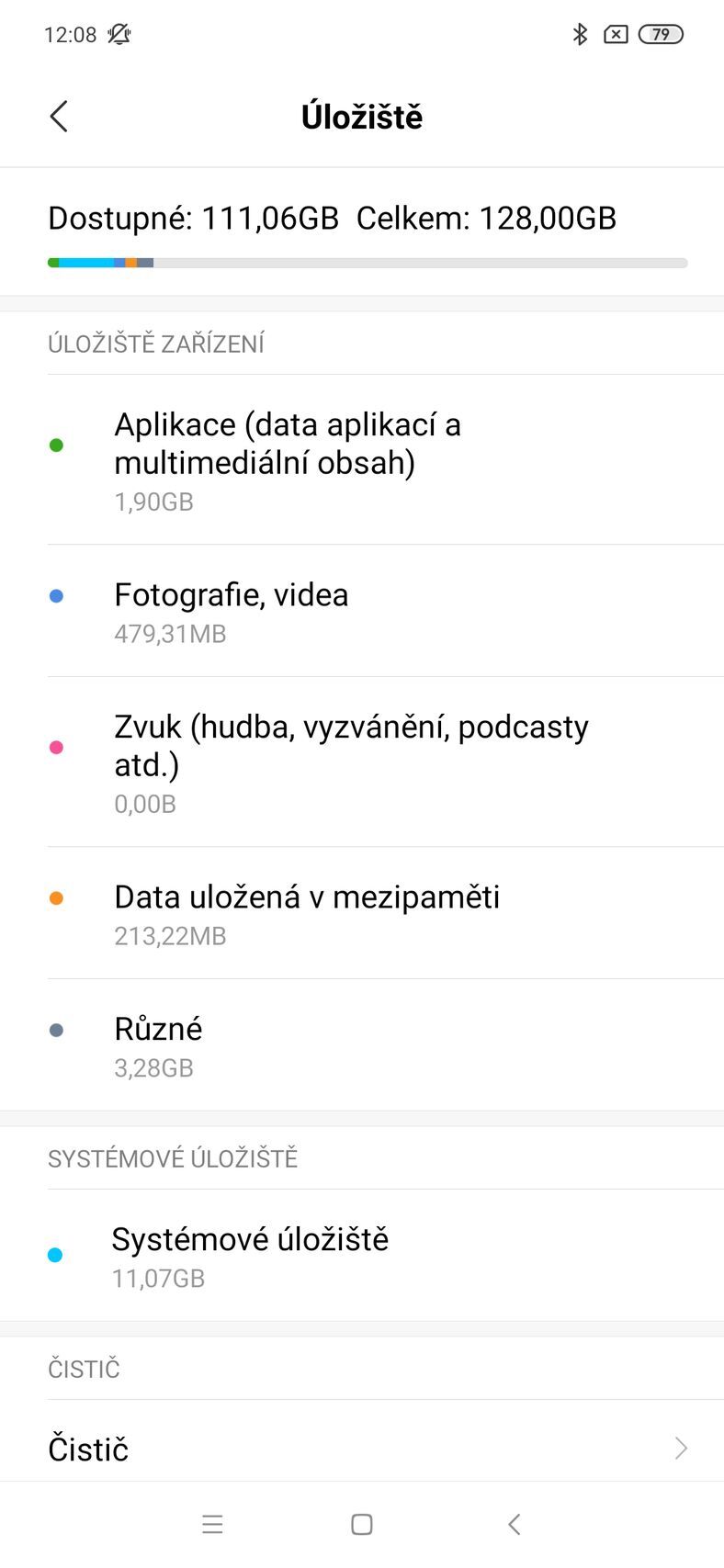
Task: Tap the green dot next to Aplikace
Action: click(57, 445)
